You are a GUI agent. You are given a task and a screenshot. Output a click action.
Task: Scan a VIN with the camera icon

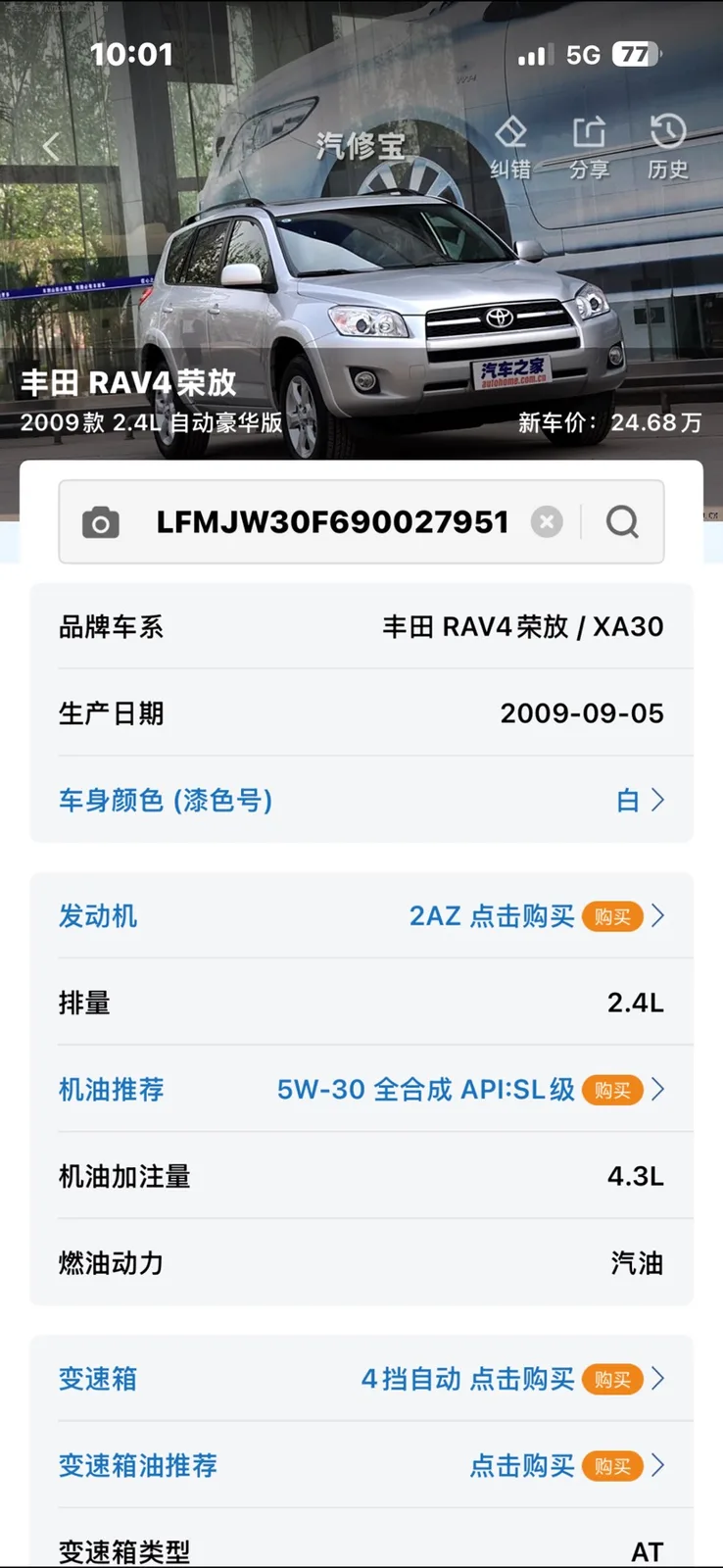[100, 522]
